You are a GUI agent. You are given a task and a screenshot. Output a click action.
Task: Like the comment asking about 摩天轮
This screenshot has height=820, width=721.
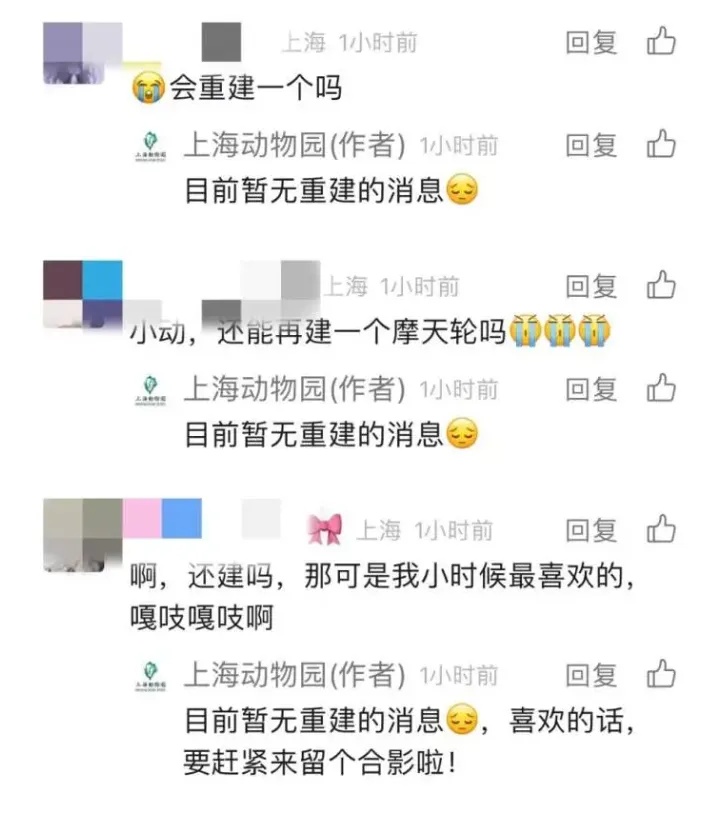661,285
